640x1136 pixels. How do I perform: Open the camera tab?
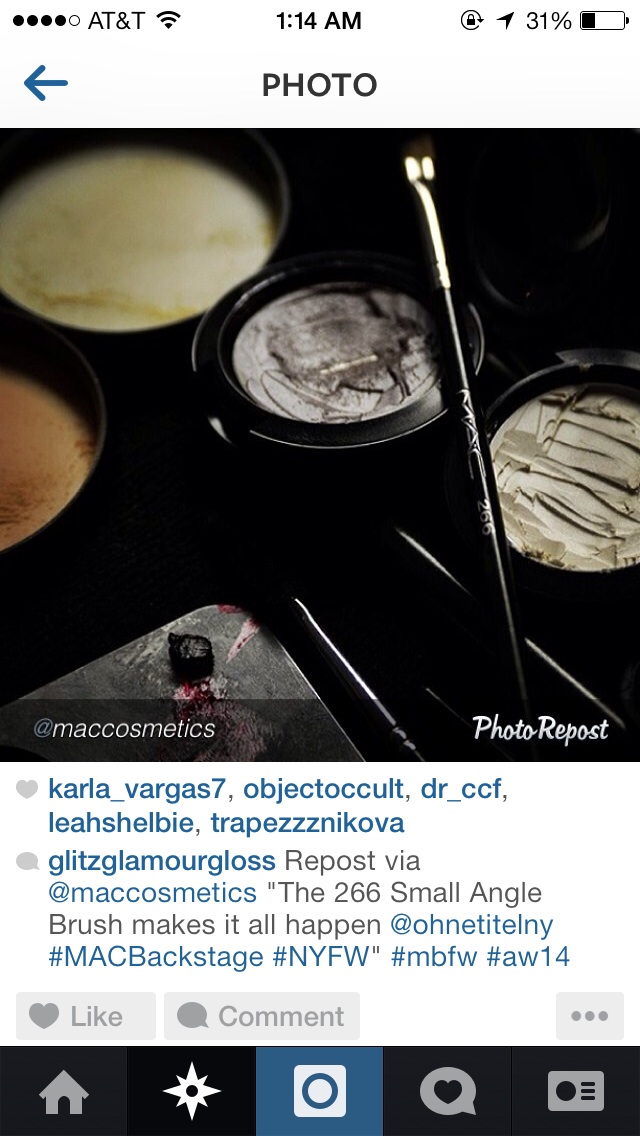tap(320, 1091)
